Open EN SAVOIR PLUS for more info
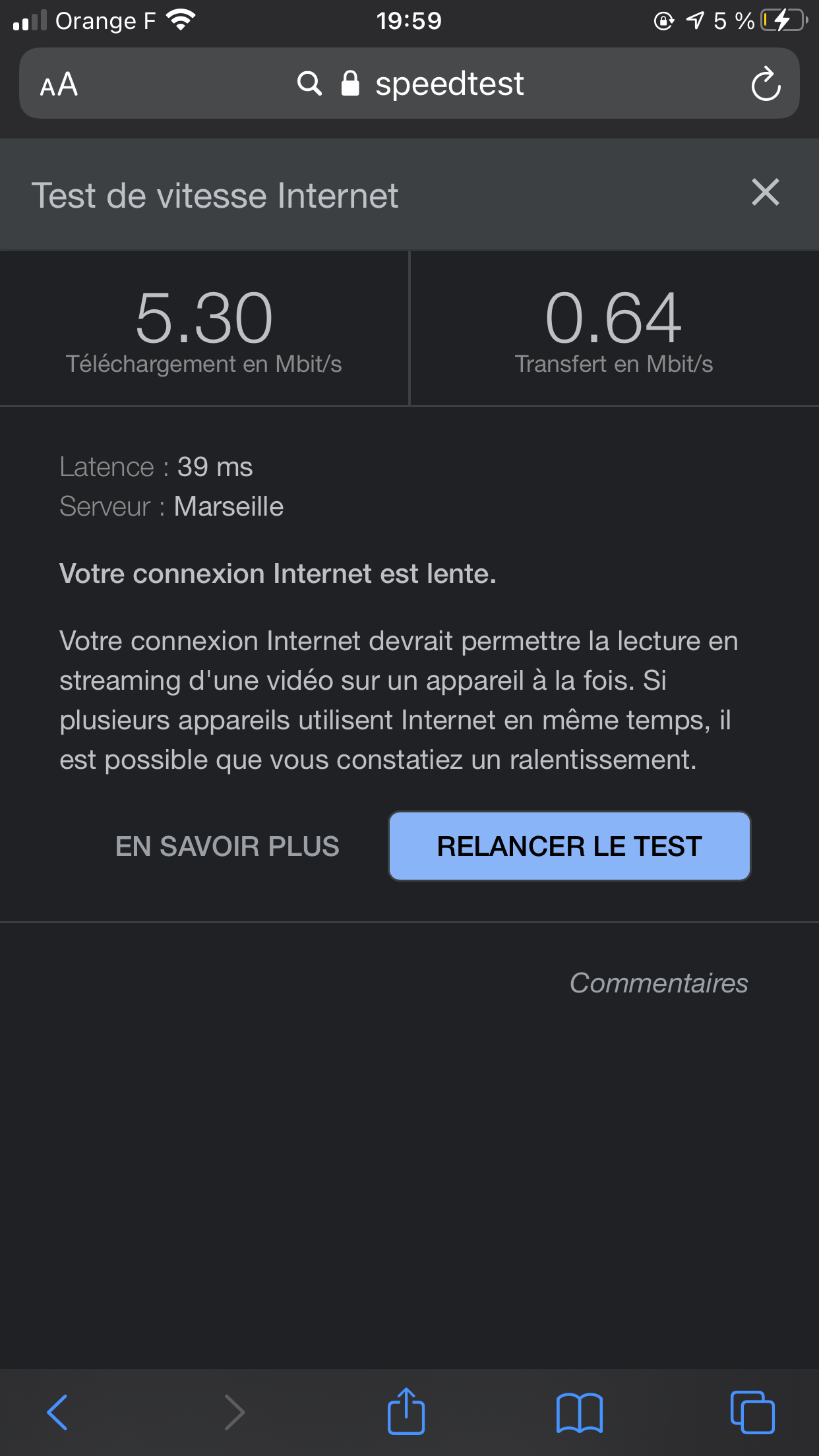Viewport: 819px width, 1456px height. [227, 846]
